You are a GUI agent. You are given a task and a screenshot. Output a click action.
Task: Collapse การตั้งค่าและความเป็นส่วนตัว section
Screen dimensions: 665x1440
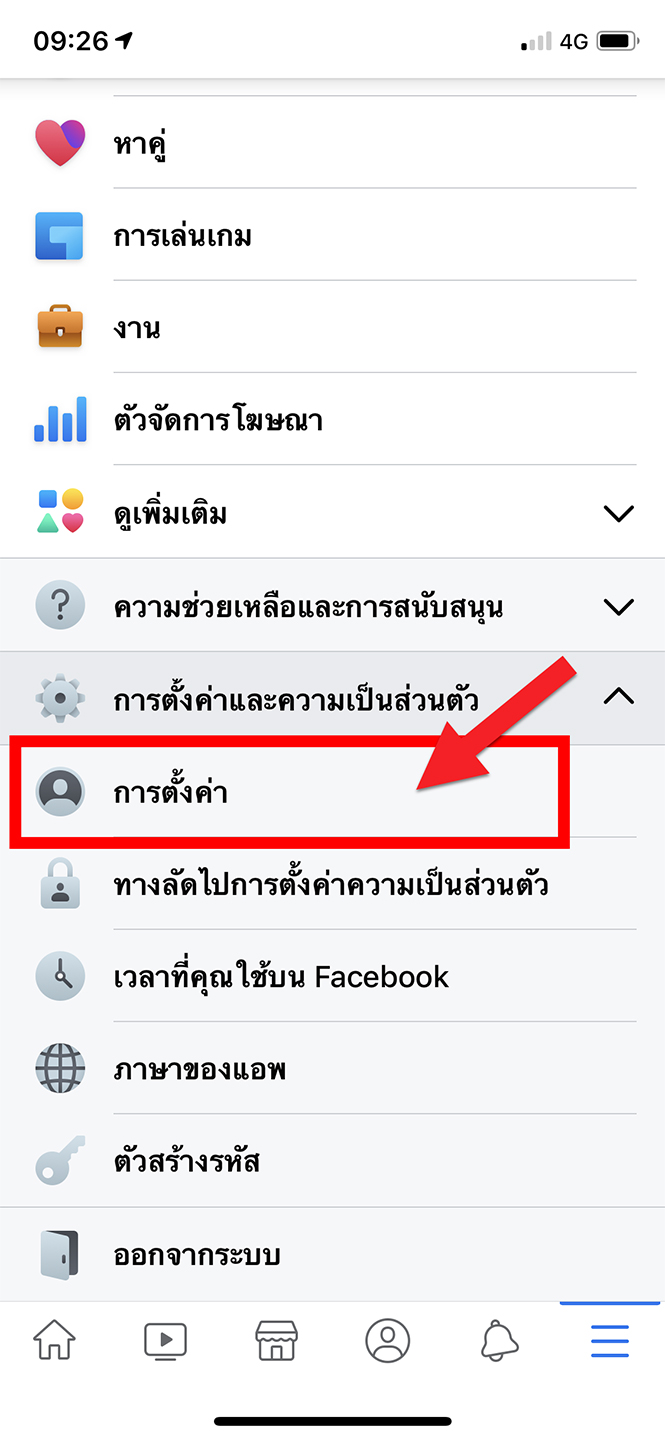click(332, 698)
